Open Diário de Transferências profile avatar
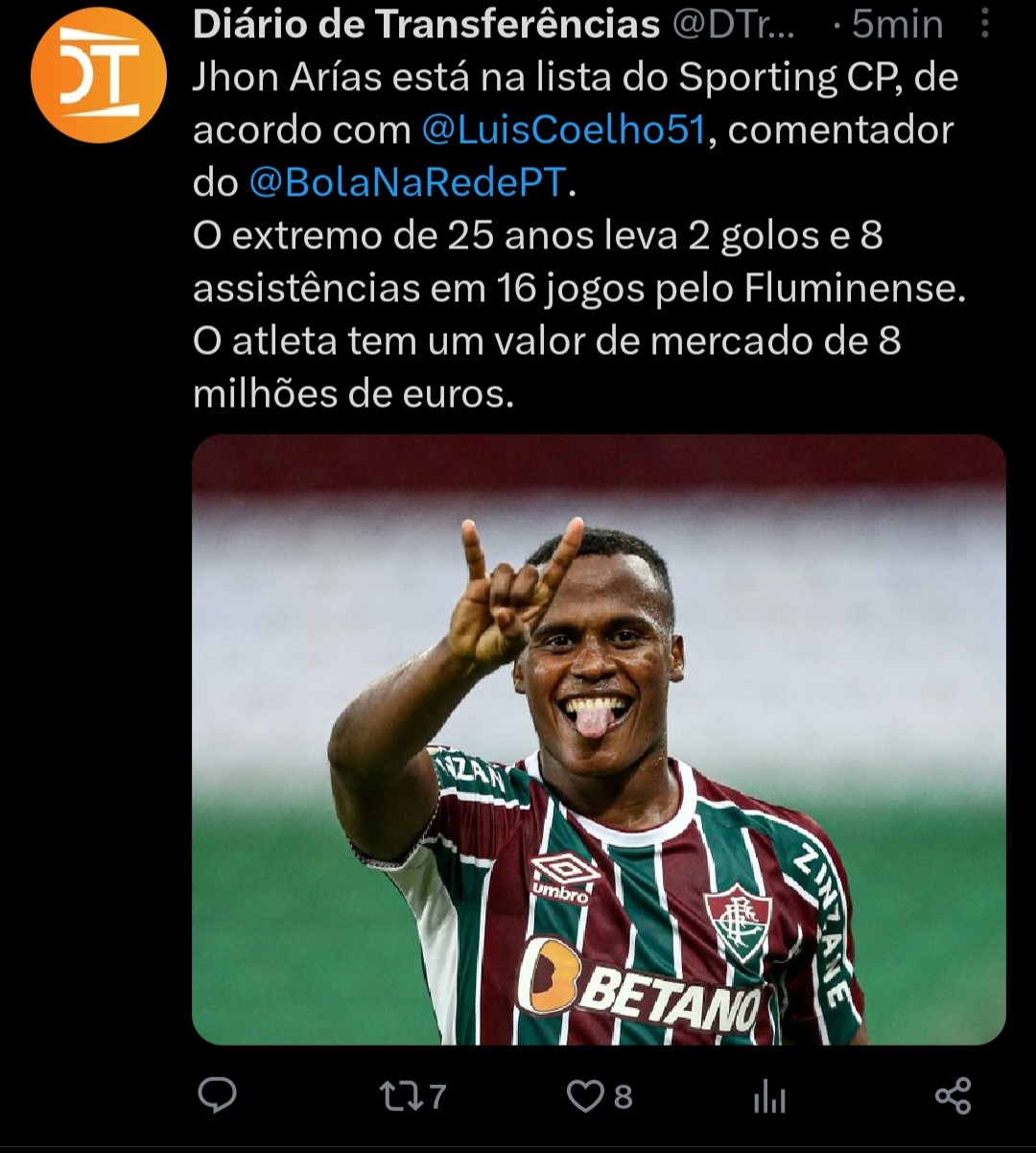Image resolution: width=1036 pixels, height=1153 pixels. (x=85, y=75)
